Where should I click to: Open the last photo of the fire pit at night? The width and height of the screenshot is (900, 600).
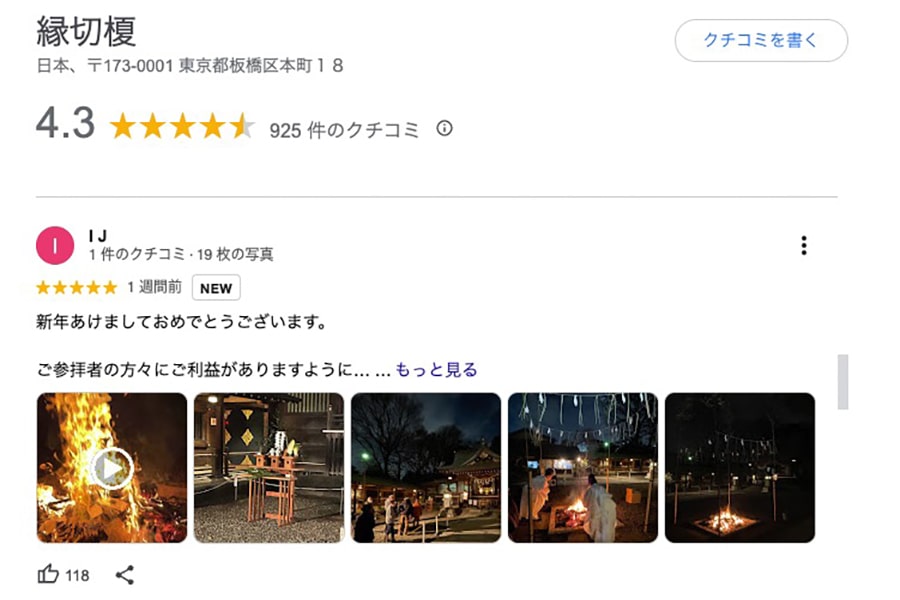[739, 467]
